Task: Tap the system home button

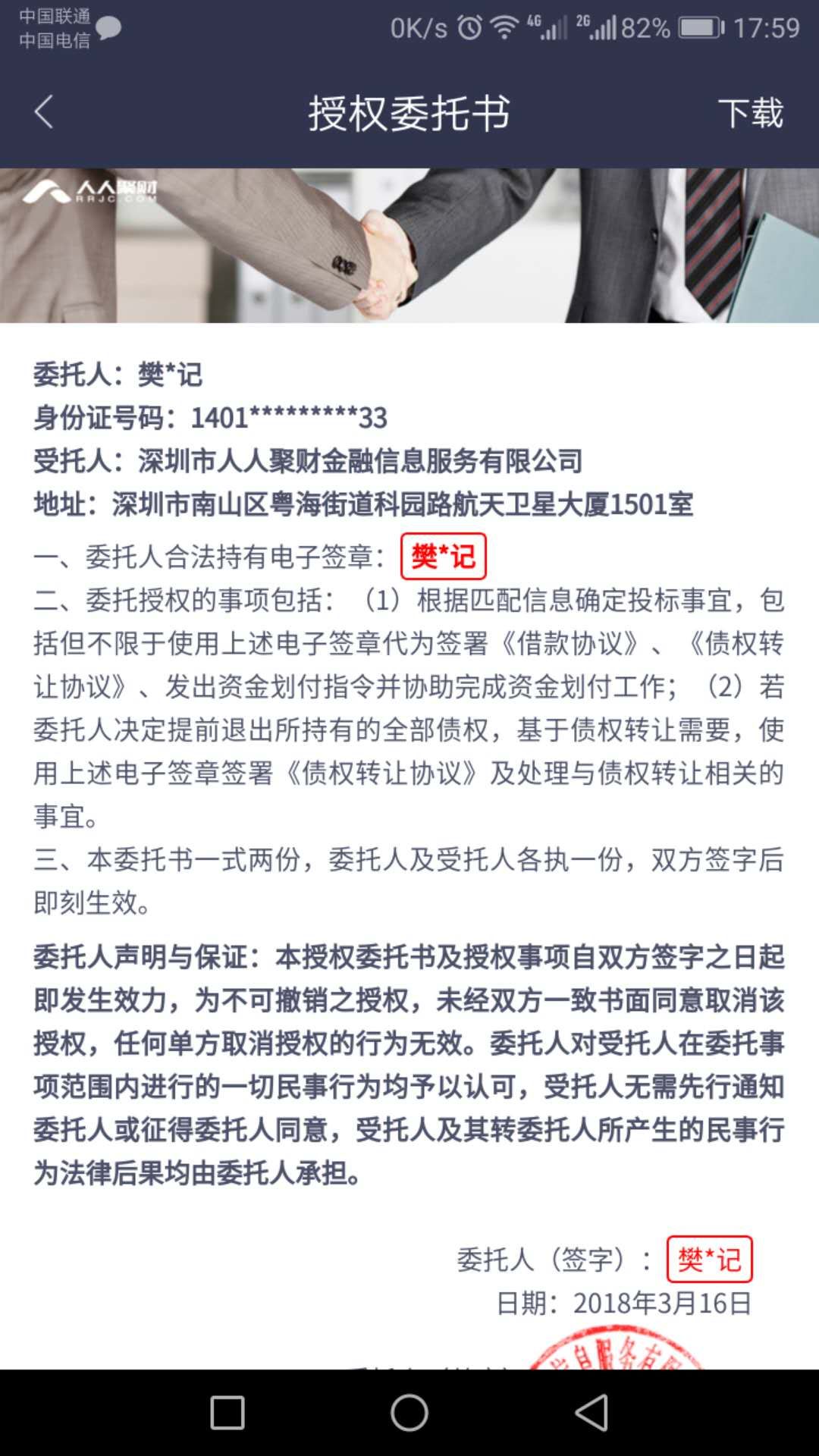Action: [409, 1413]
